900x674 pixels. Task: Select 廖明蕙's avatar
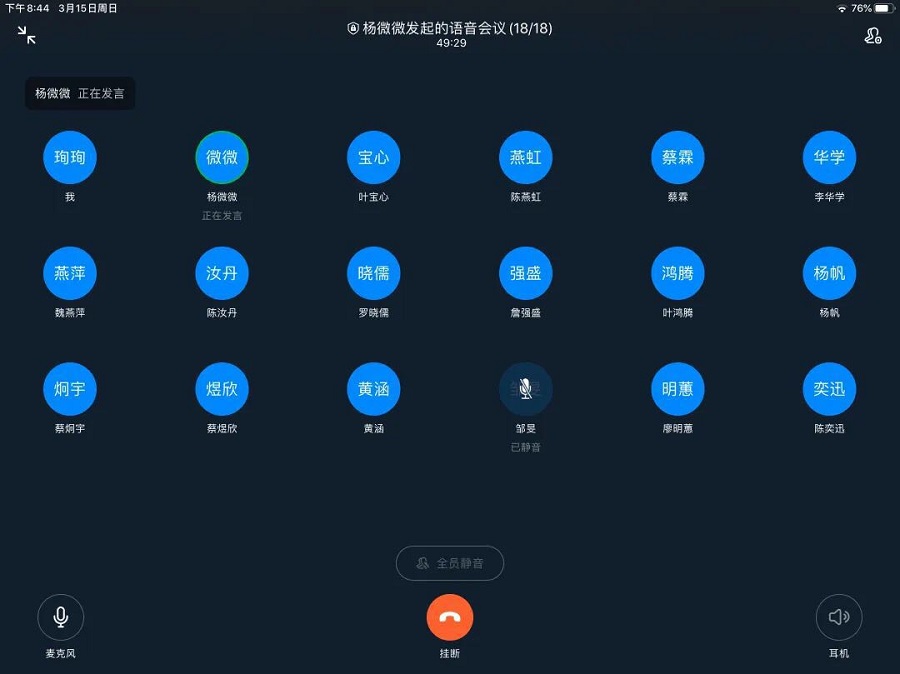(678, 388)
